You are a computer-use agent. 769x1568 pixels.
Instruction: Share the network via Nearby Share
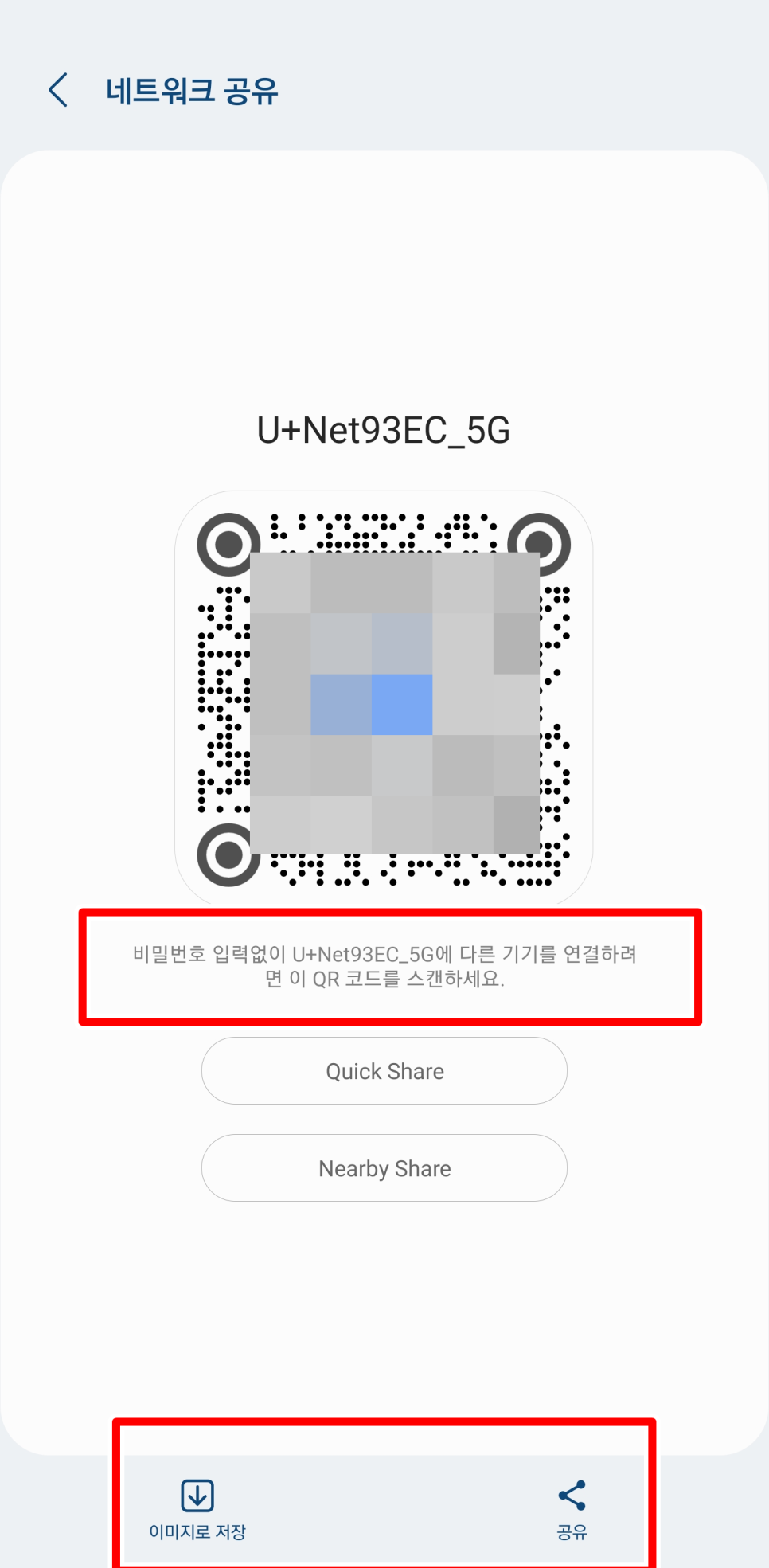coord(384,1167)
